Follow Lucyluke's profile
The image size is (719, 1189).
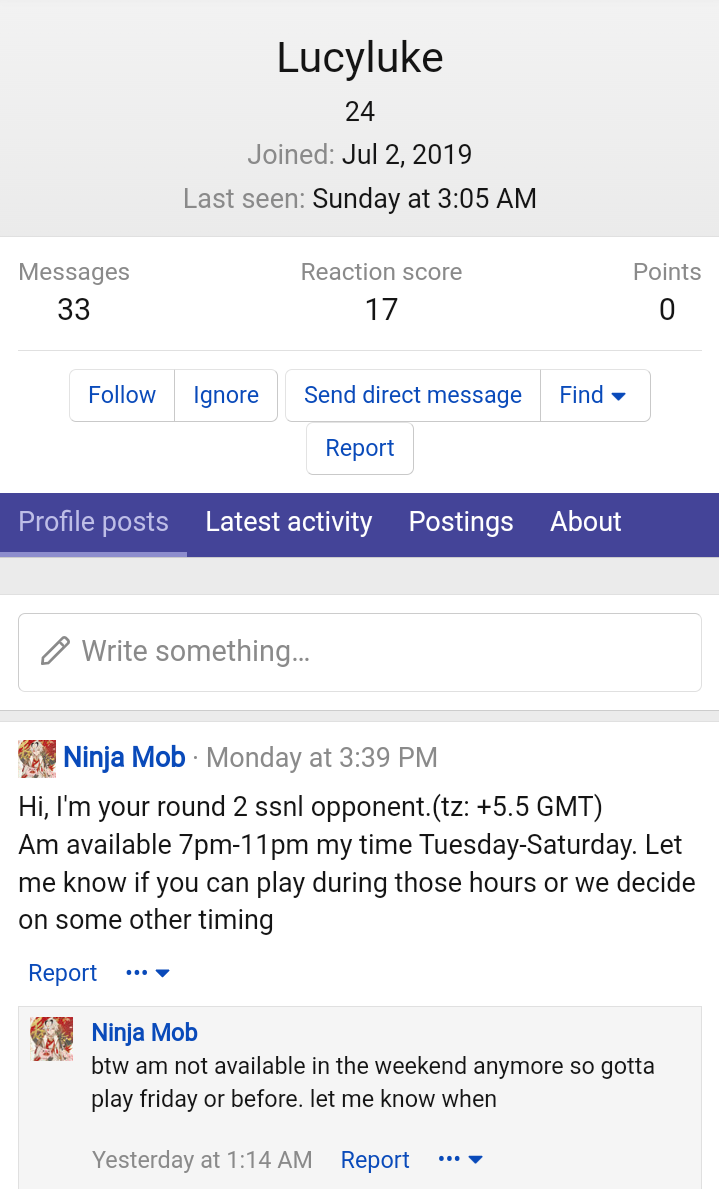[122, 395]
